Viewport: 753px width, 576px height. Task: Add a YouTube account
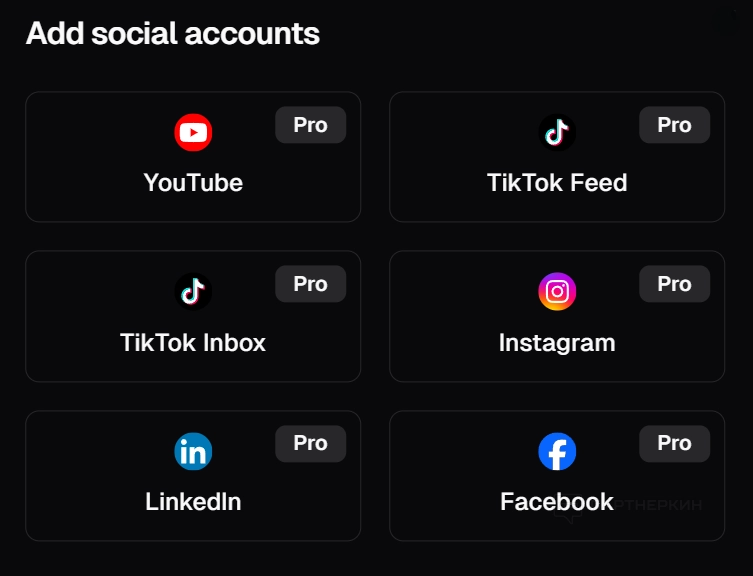pyautogui.click(x=193, y=157)
